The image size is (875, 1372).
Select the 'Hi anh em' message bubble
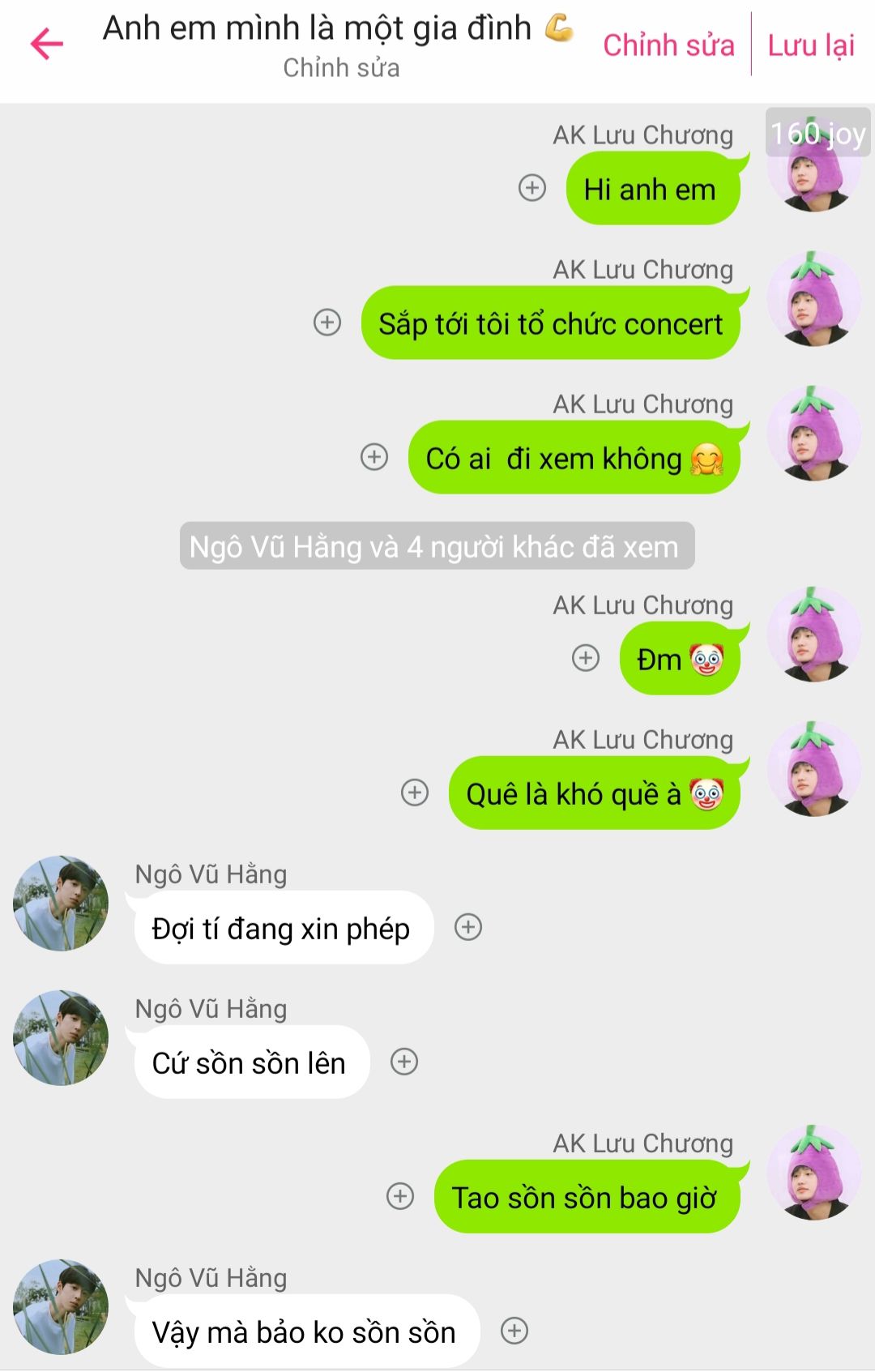point(651,190)
